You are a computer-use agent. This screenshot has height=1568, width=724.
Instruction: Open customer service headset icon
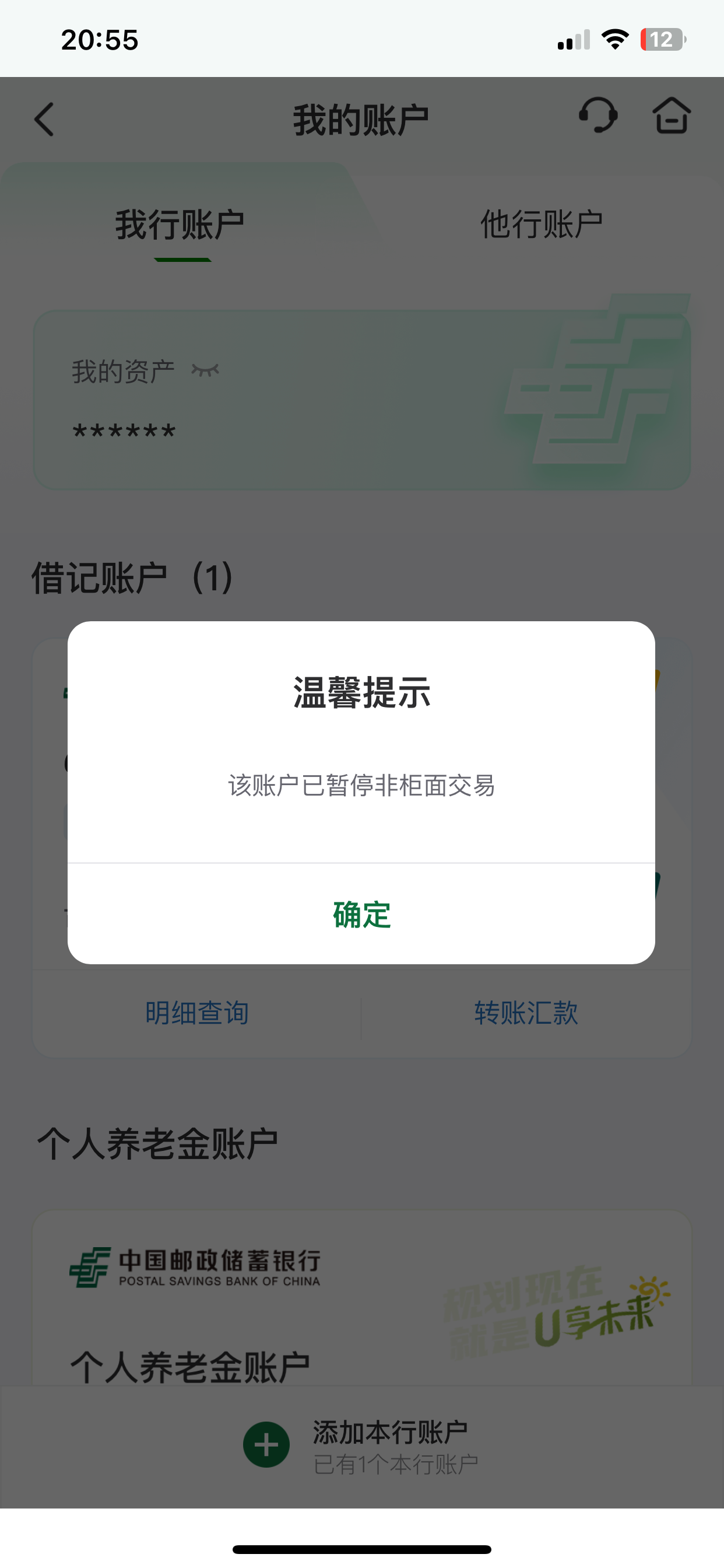(x=598, y=115)
